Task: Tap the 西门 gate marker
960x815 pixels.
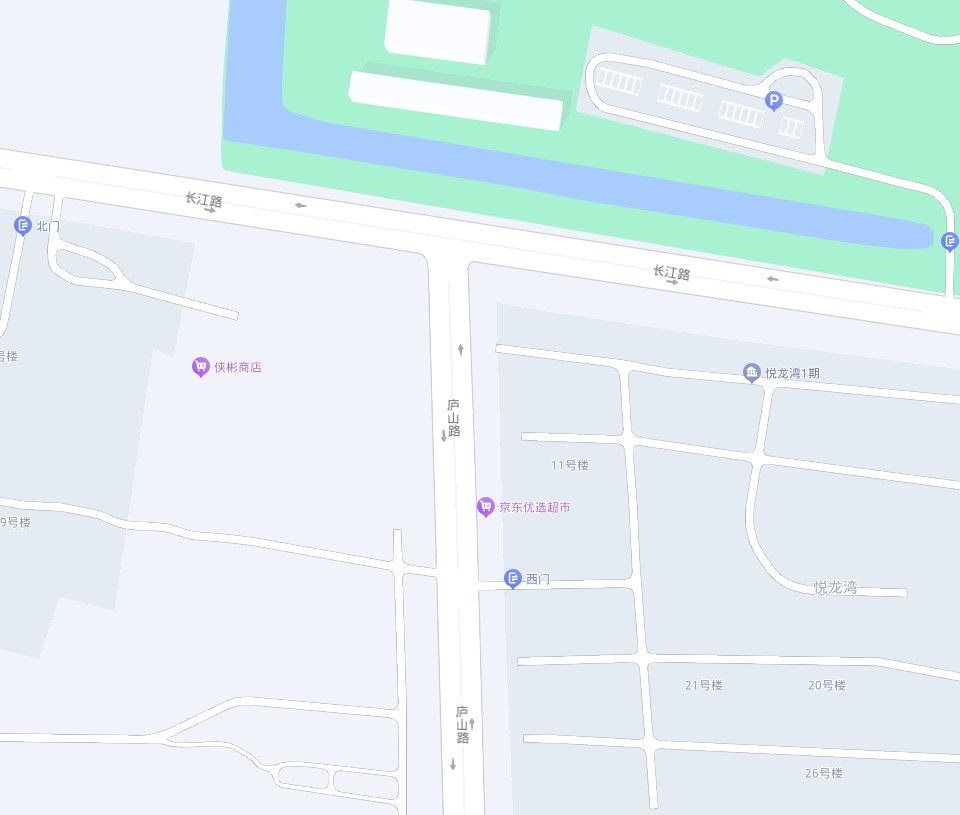Action: coord(513,578)
